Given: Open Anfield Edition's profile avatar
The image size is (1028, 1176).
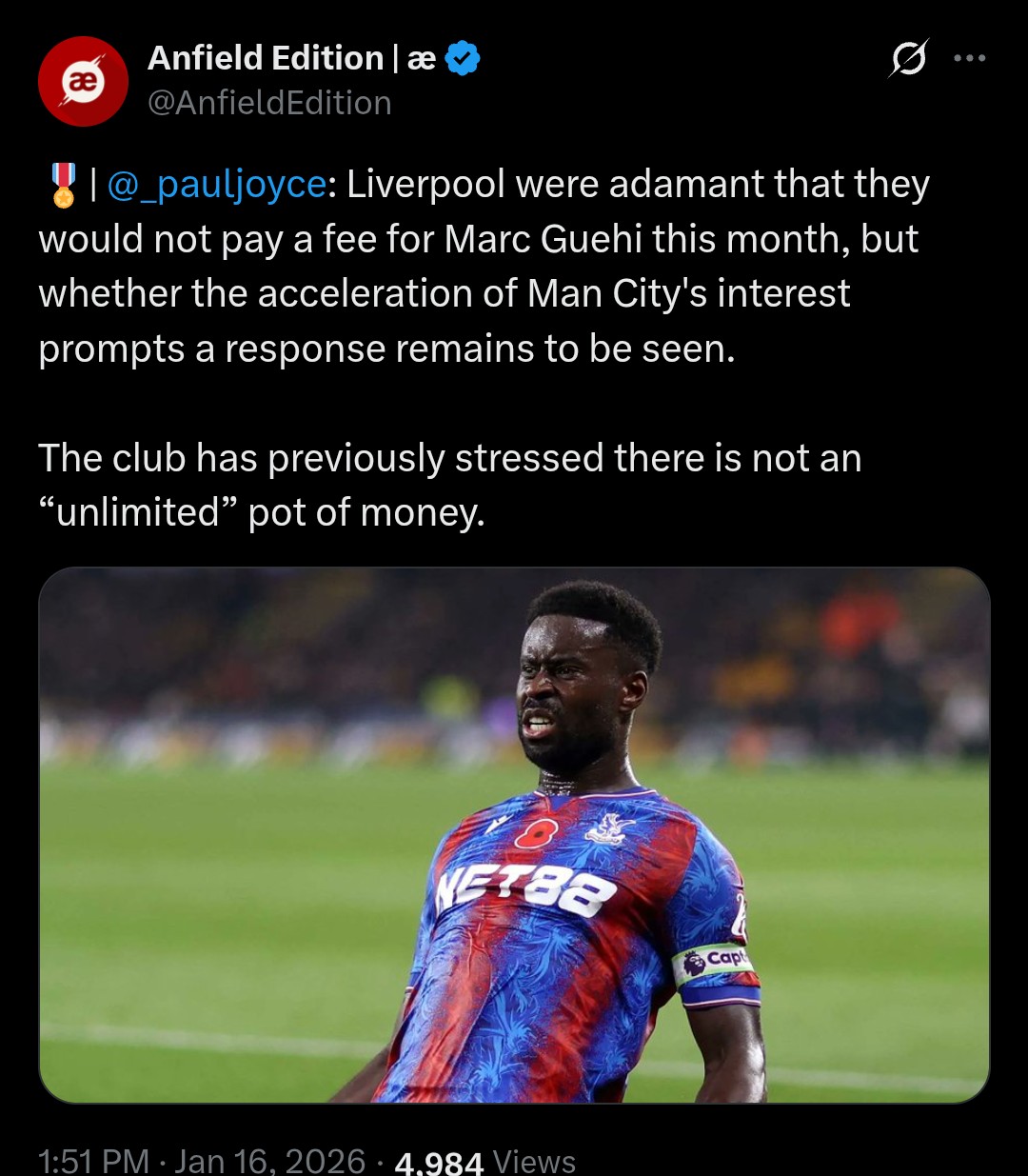Looking at the screenshot, I should 83,82.
